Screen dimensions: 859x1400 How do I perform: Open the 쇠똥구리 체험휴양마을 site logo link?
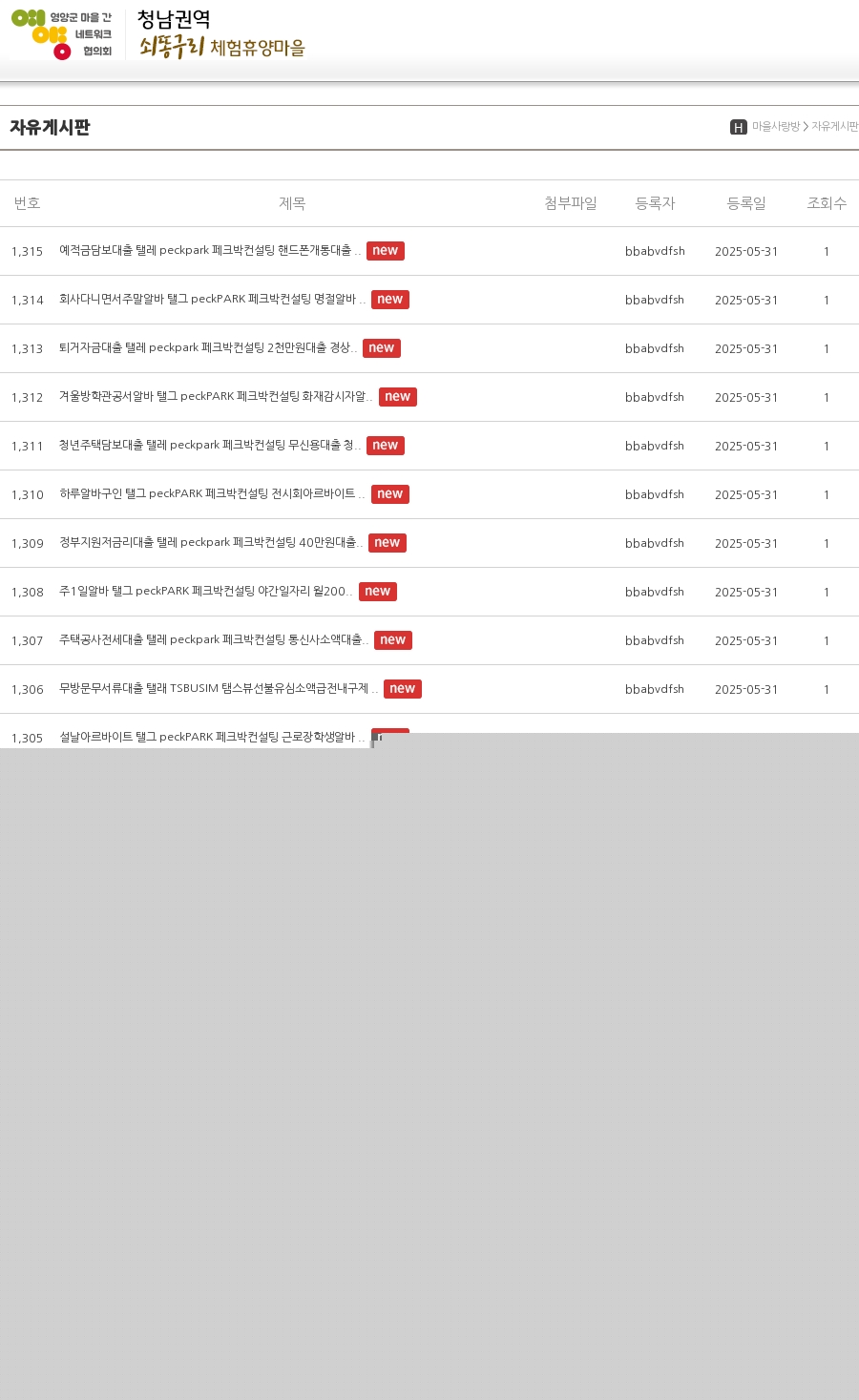point(221,34)
